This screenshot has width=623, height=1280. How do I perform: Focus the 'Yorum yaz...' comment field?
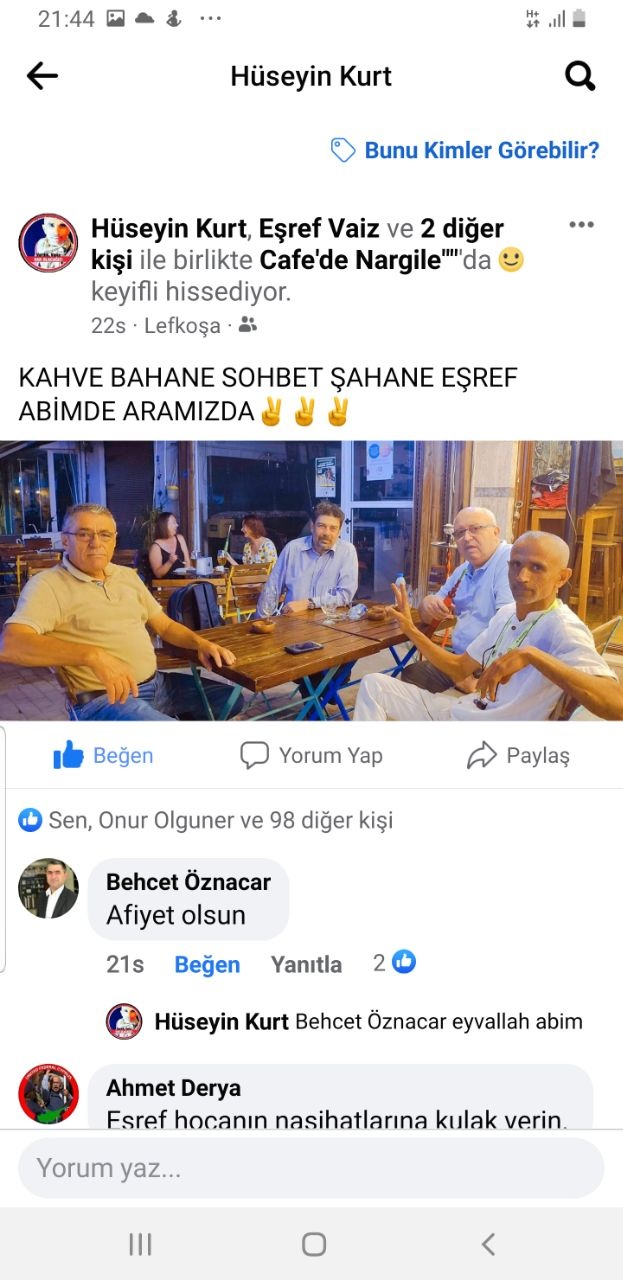click(311, 1168)
